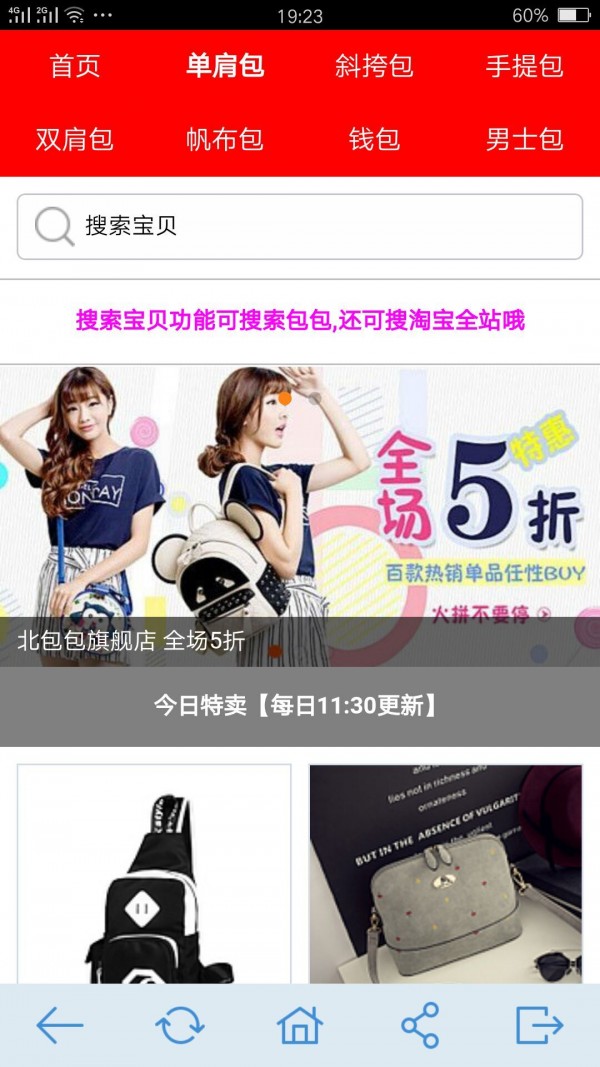Switch to the 首页 tab
Image resolution: width=600 pixels, height=1067 pixels.
click(x=75, y=66)
